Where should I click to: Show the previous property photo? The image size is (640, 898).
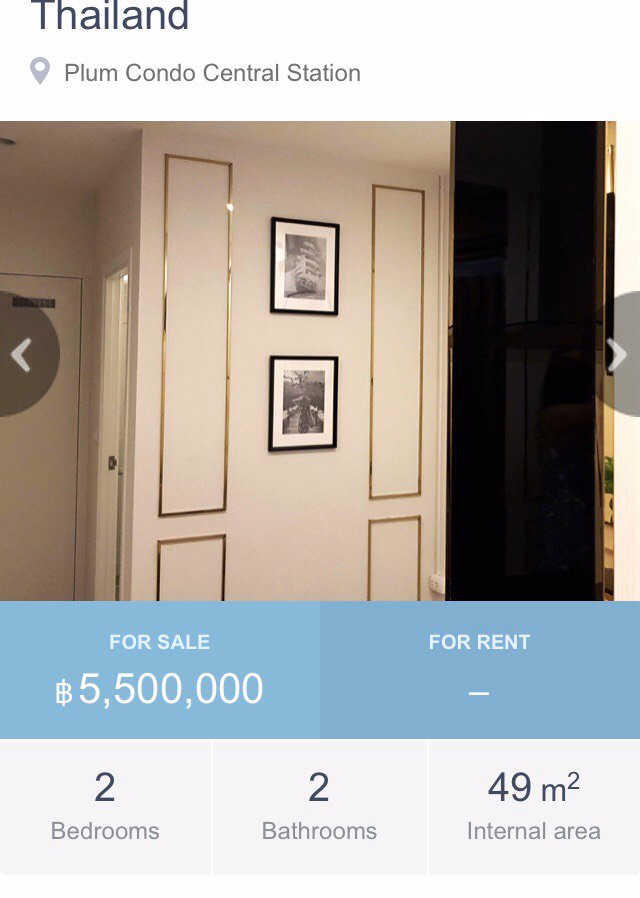point(21,355)
